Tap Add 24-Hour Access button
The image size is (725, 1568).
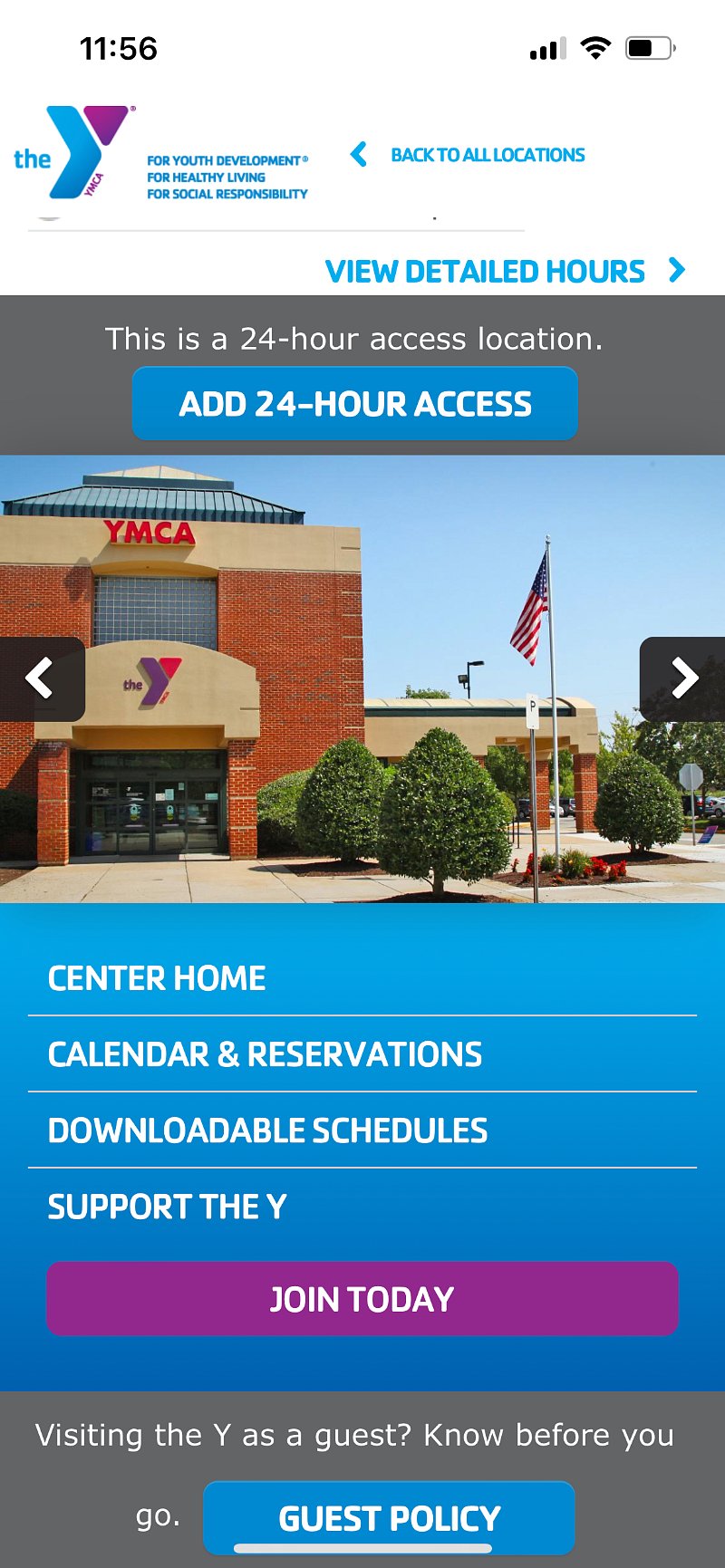355,404
